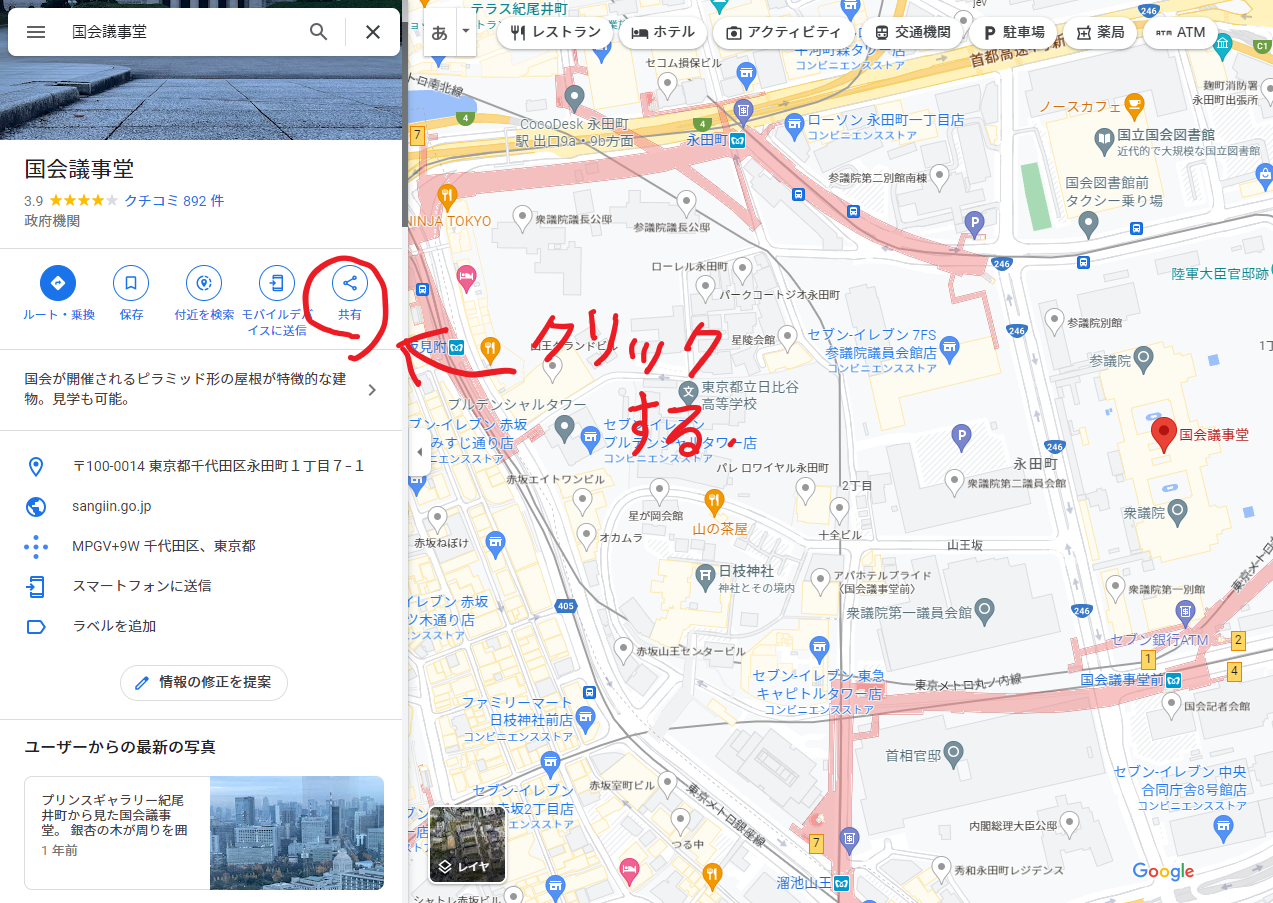
Task: Save 国会議事堂 with the 保存 button
Action: pyautogui.click(x=131, y=283)
